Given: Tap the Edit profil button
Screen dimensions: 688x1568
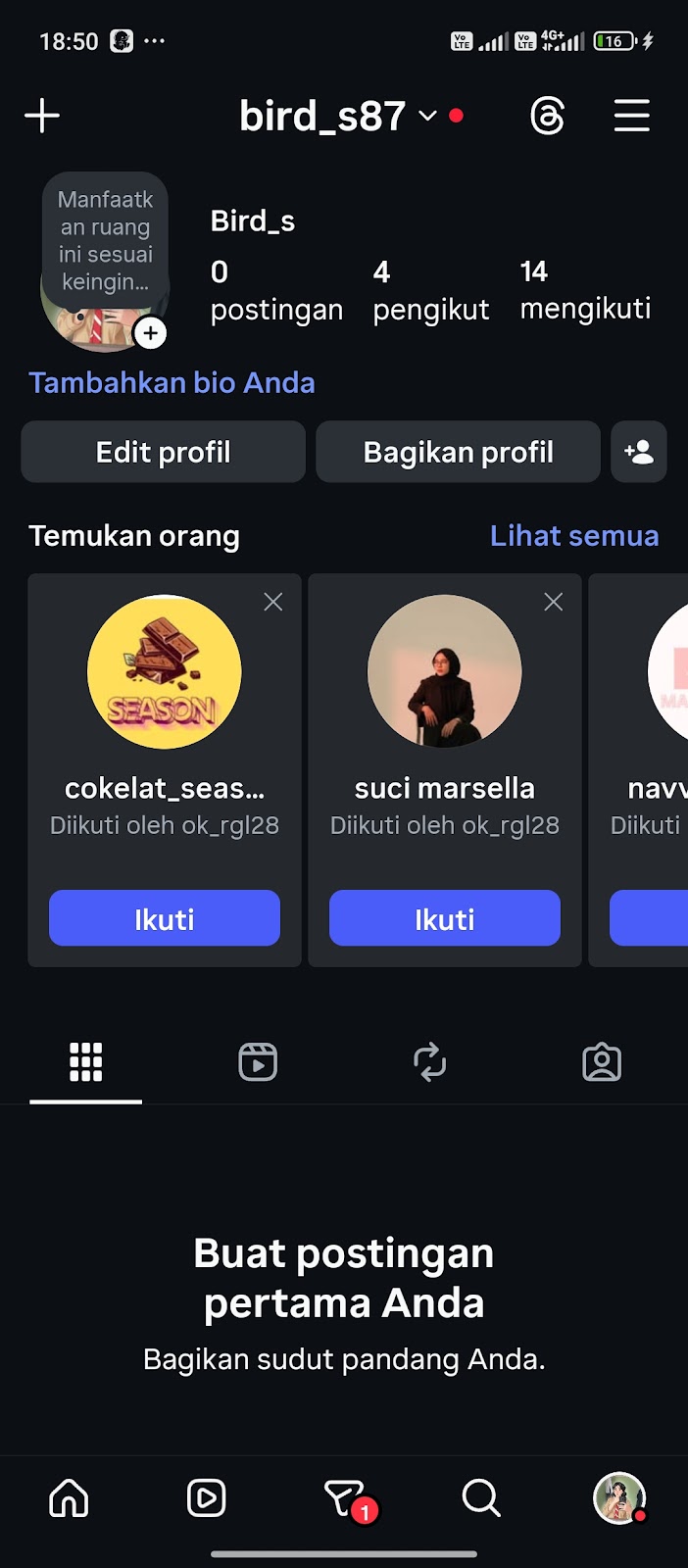Looking at the screenshot, I should tap(163, 452).
